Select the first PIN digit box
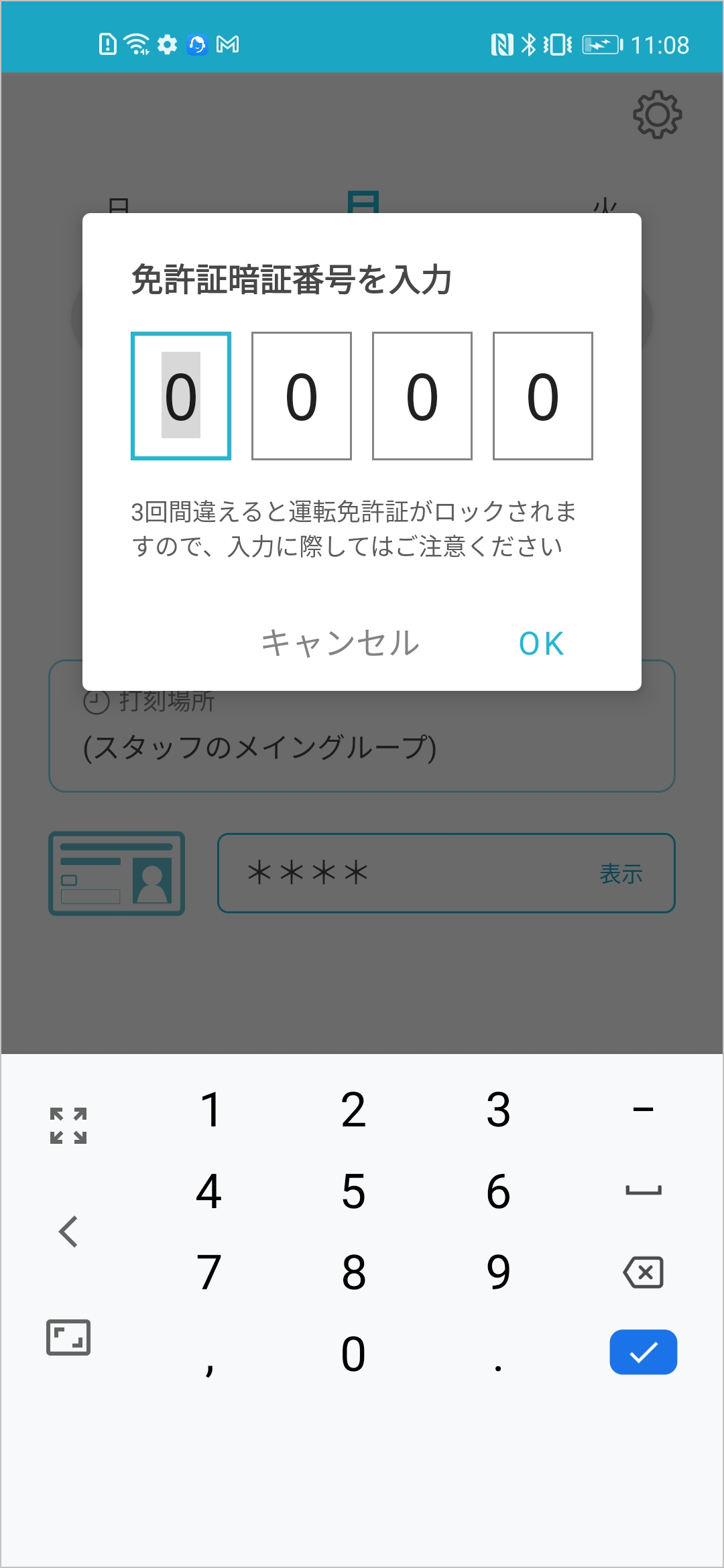Image resolution: width=724 pixels, height=1568 pixels. click(181, 396)
